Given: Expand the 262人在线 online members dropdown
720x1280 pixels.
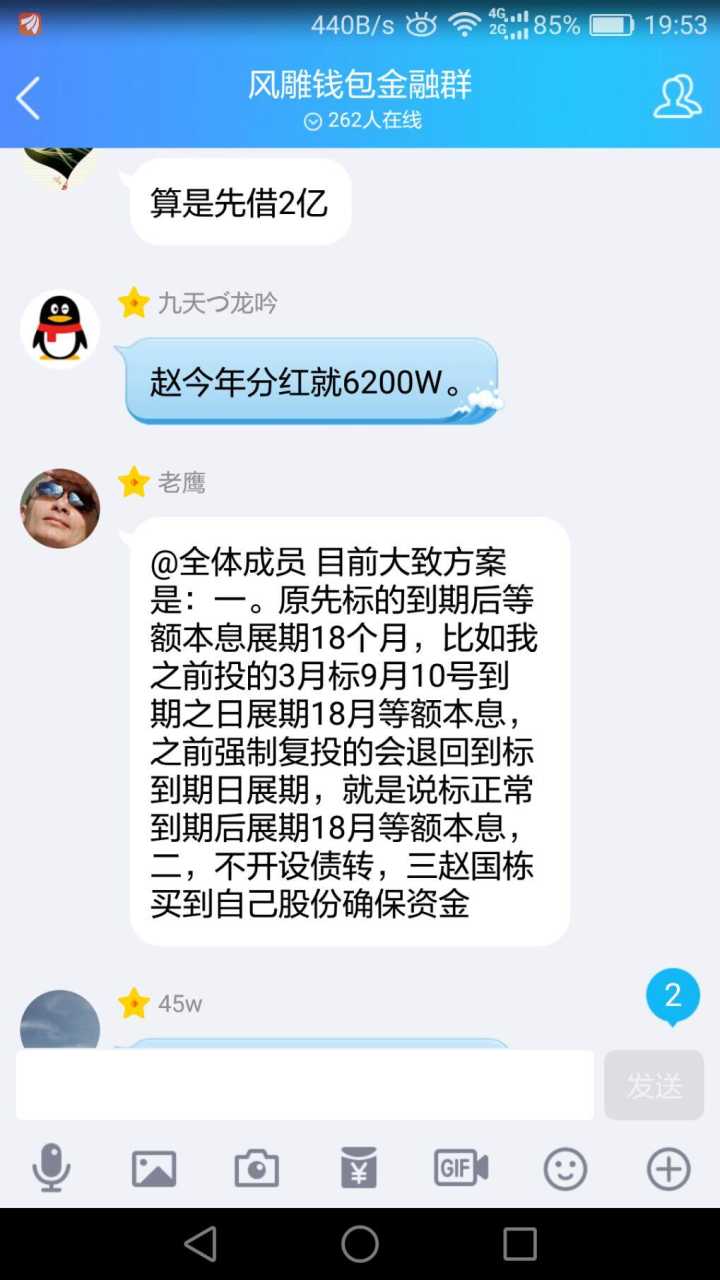Looking at the screenshot, I should point(362,121).
